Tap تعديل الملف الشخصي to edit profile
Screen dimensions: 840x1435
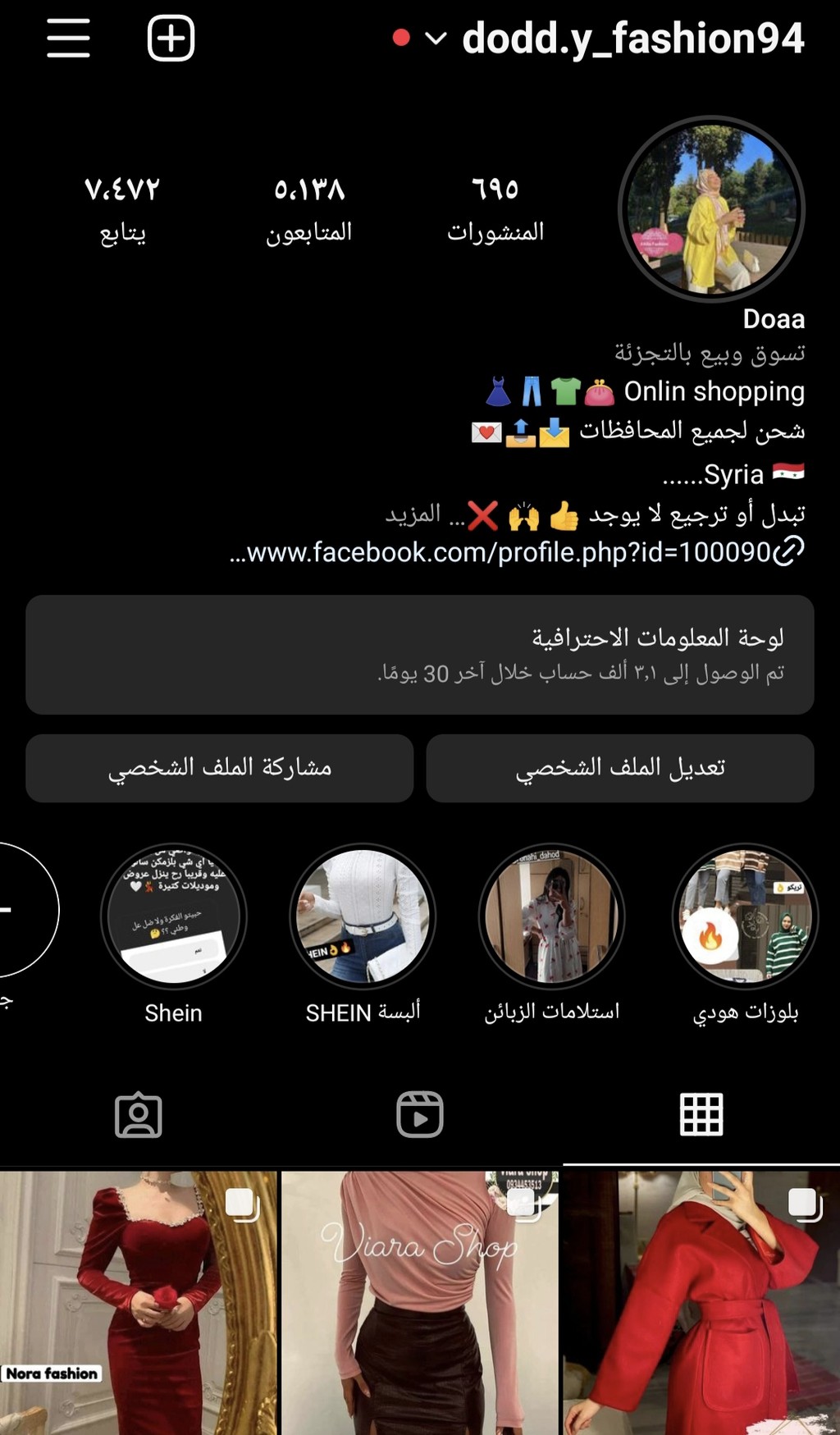[x=620, y=768]
